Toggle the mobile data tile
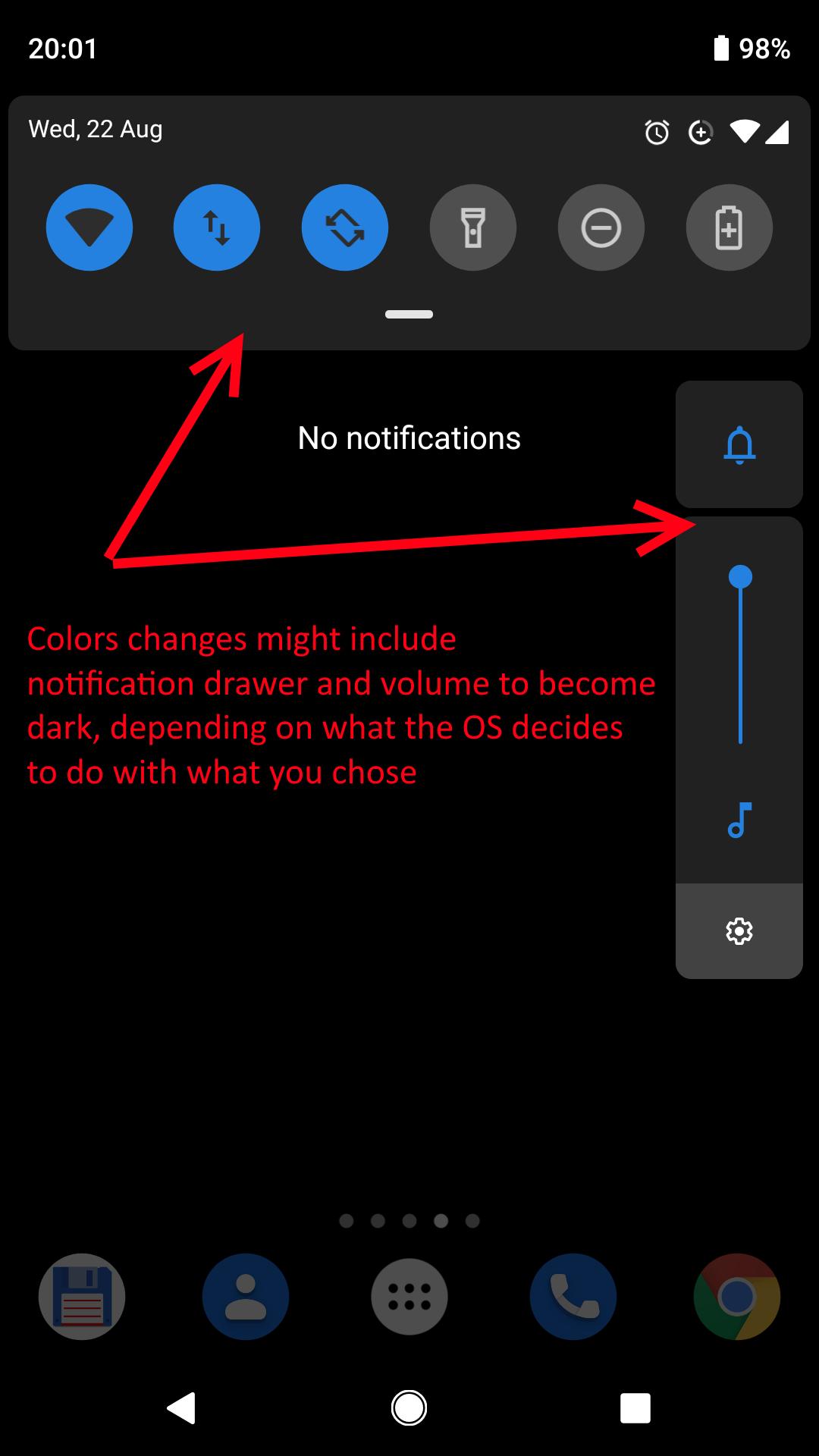The height and width of the screenshot is (1456, 819). pyautogui.click(x=217, y=227)
